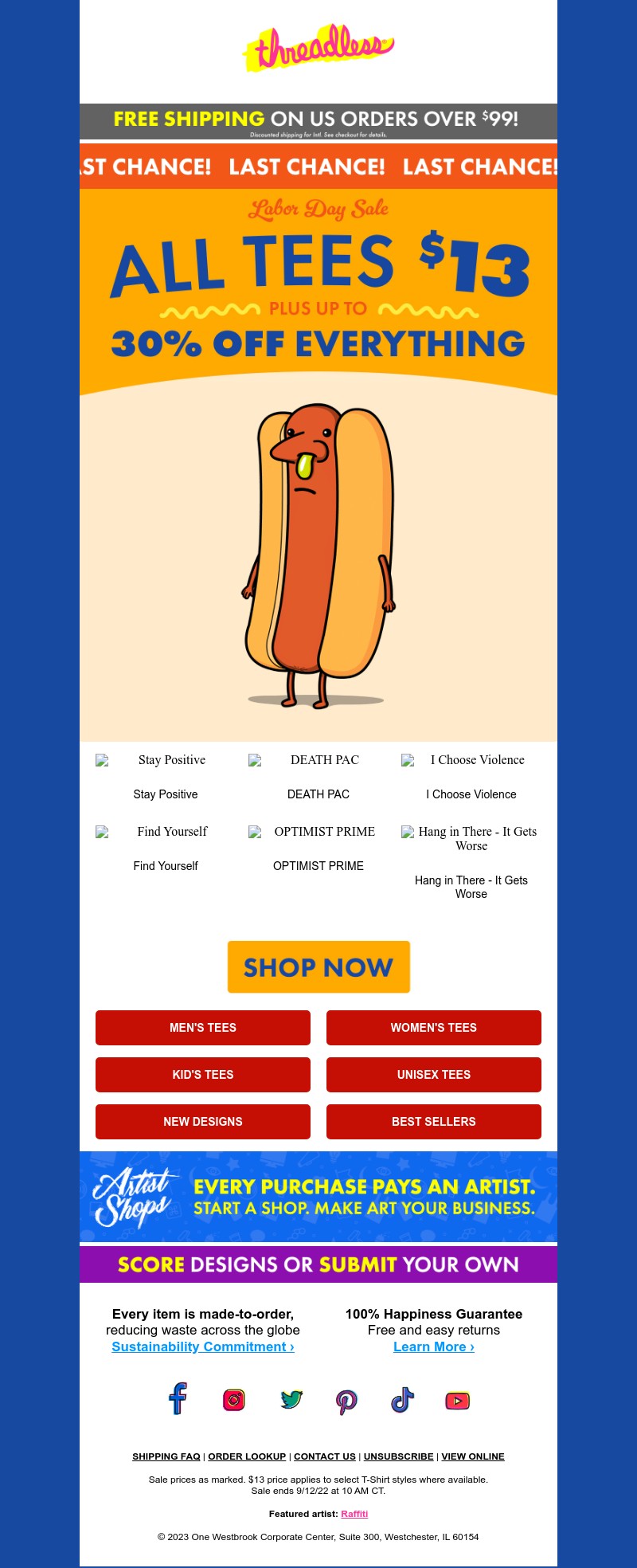Open the Sustainability Commitment link
The width and height of the screenshot is (637, 1568).
(x=203, y=1347)
